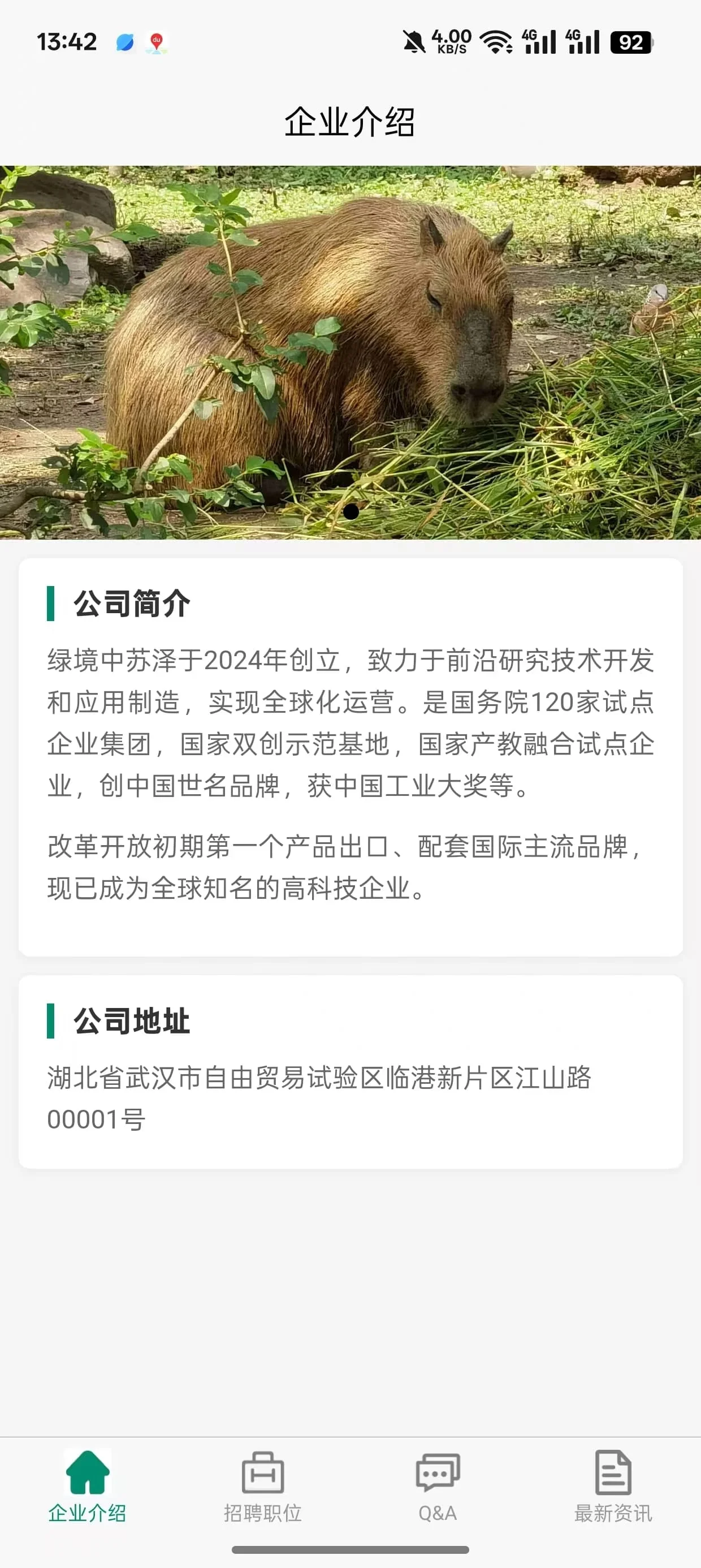Click the blue browser icon in status bar
Viewport: 701px width, 1568px height.
tap(127, 41)
